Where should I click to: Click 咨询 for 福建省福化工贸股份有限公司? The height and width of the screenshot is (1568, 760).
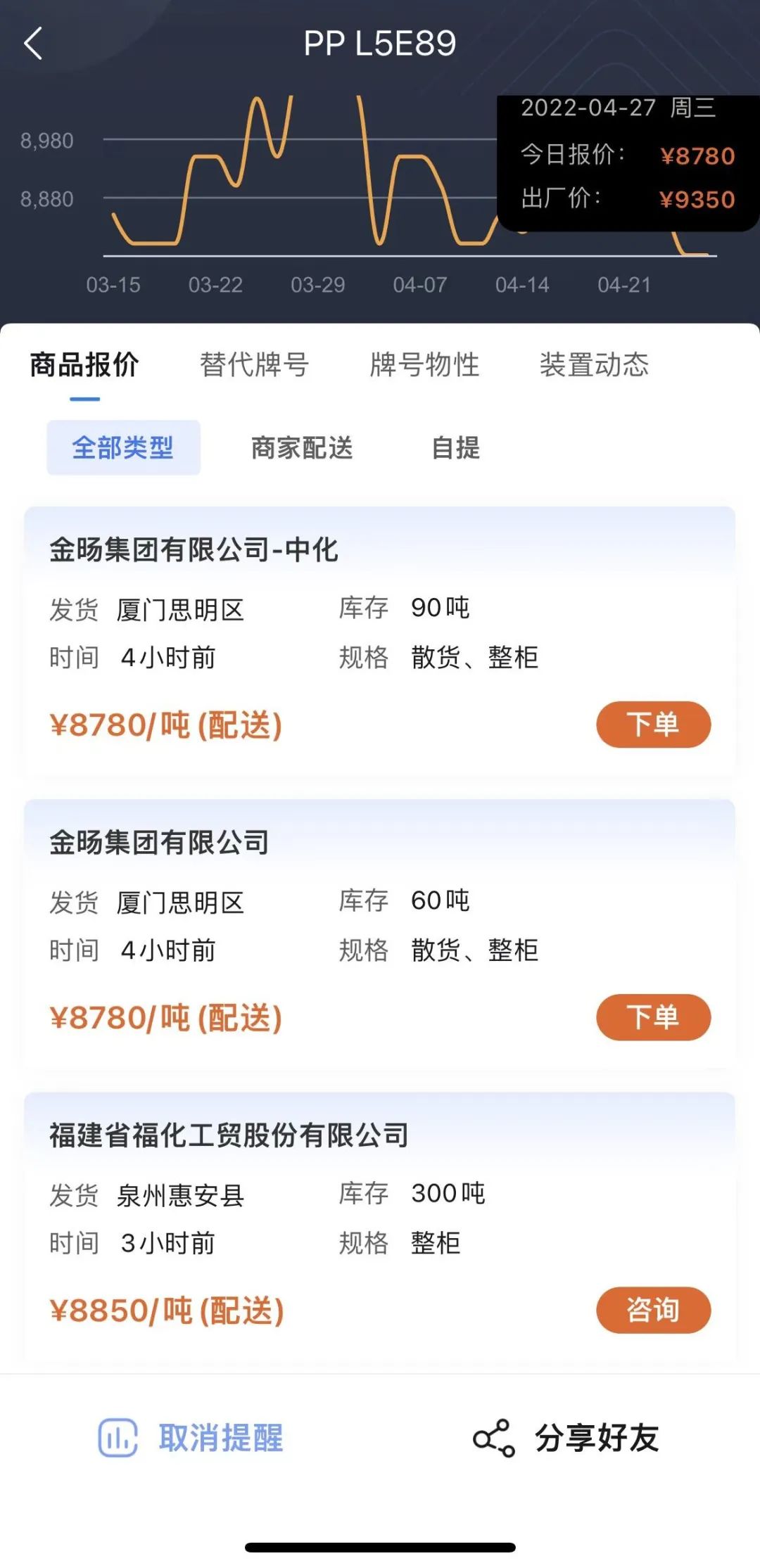click(x=652, y=1310)
